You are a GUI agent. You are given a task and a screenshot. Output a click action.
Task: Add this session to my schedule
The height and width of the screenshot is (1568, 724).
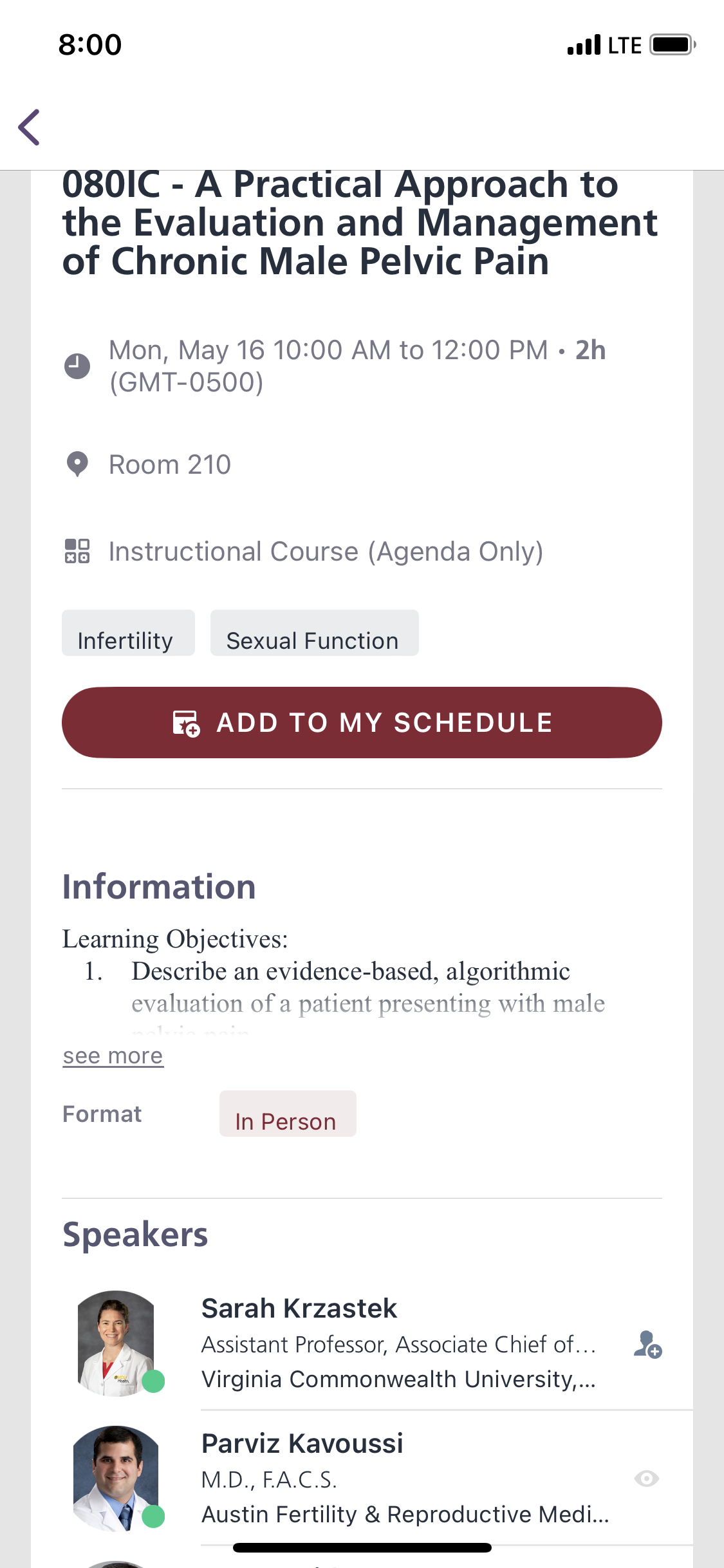[x=362, y=722]
